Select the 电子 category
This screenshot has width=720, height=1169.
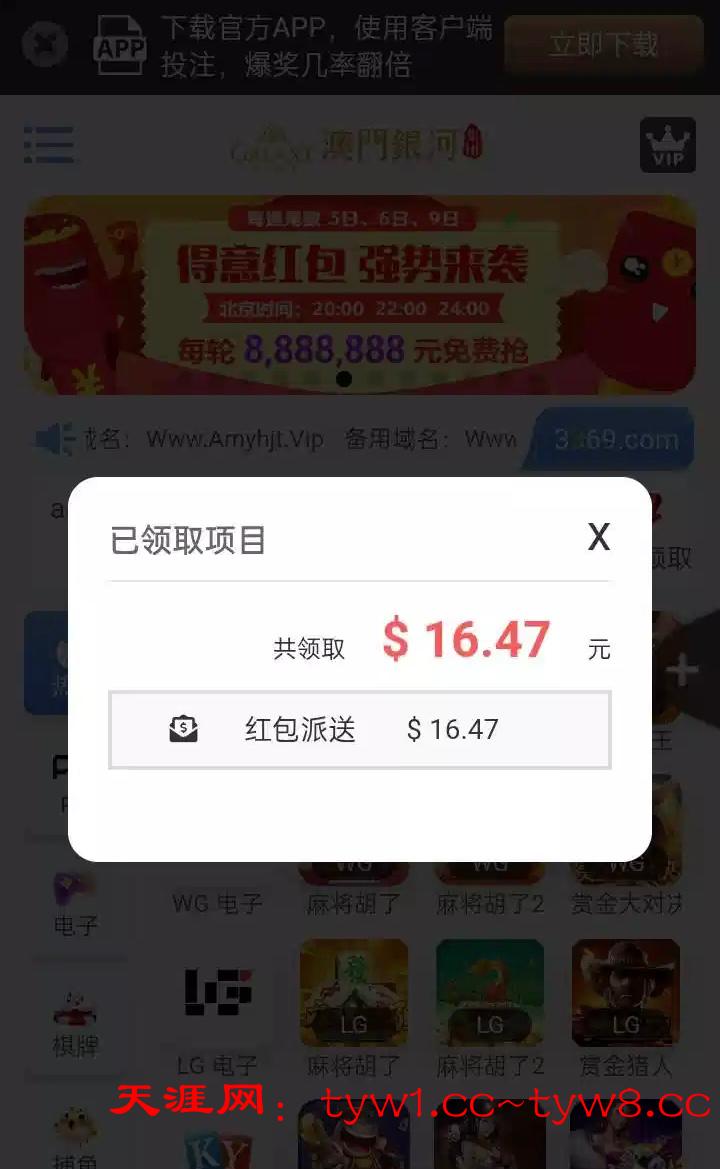point(75,903)
